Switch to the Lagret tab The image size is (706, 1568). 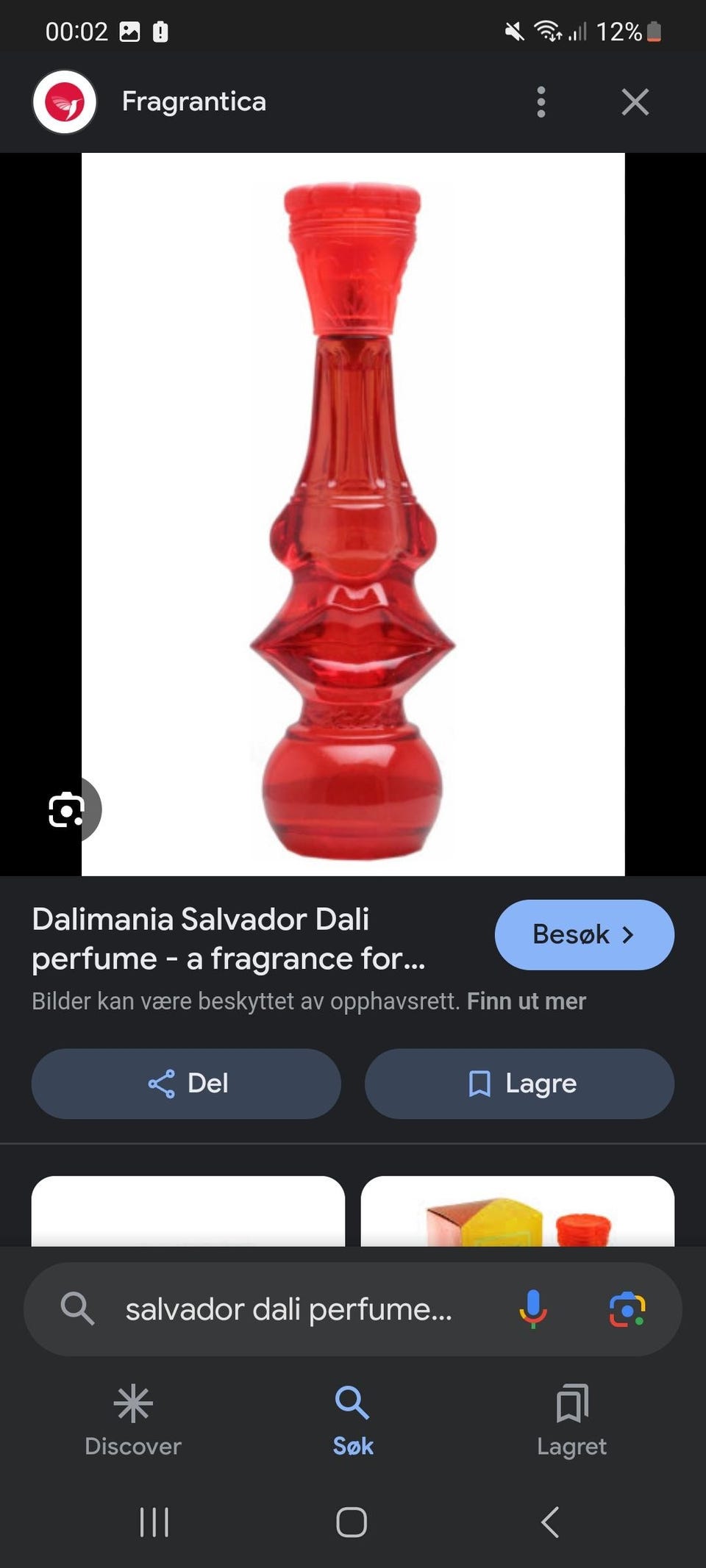click(572, 1419)
